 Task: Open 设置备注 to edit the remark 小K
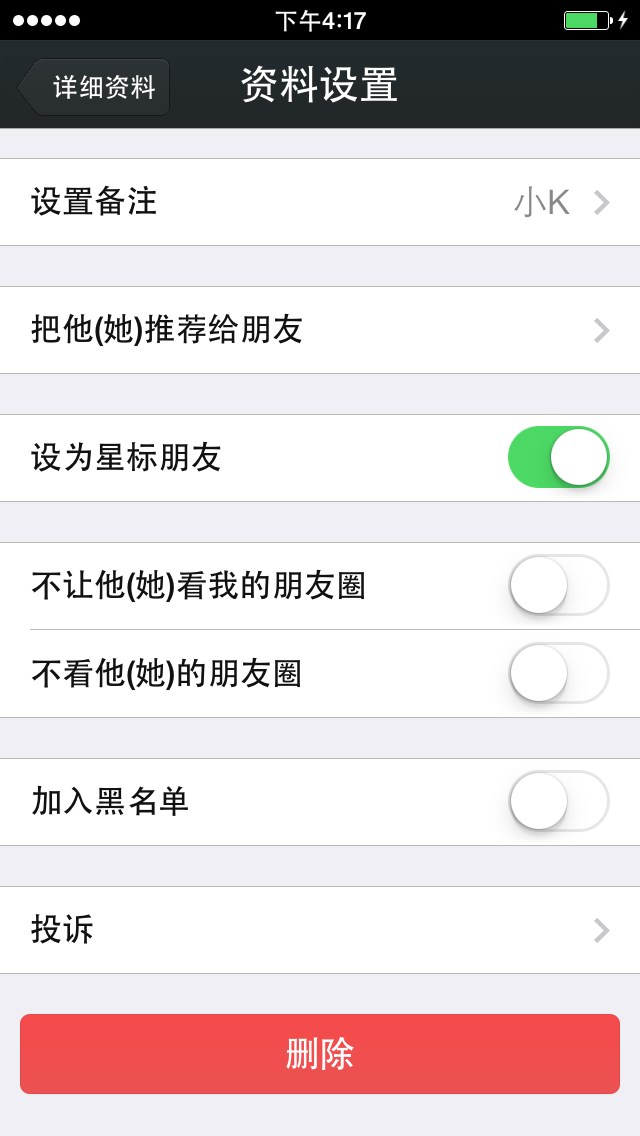(x=320, y=202)
